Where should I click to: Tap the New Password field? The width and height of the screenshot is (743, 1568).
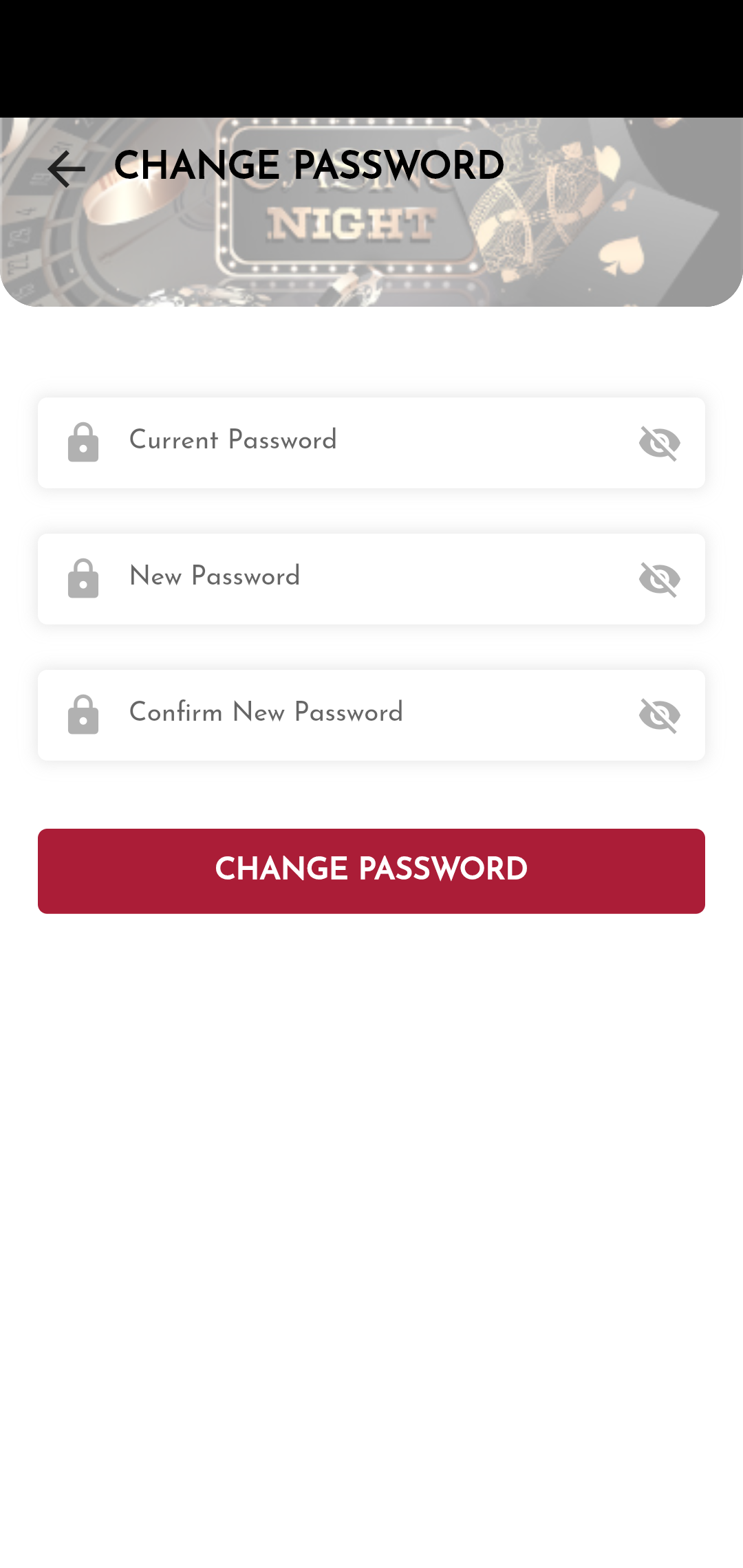(358, 578)
